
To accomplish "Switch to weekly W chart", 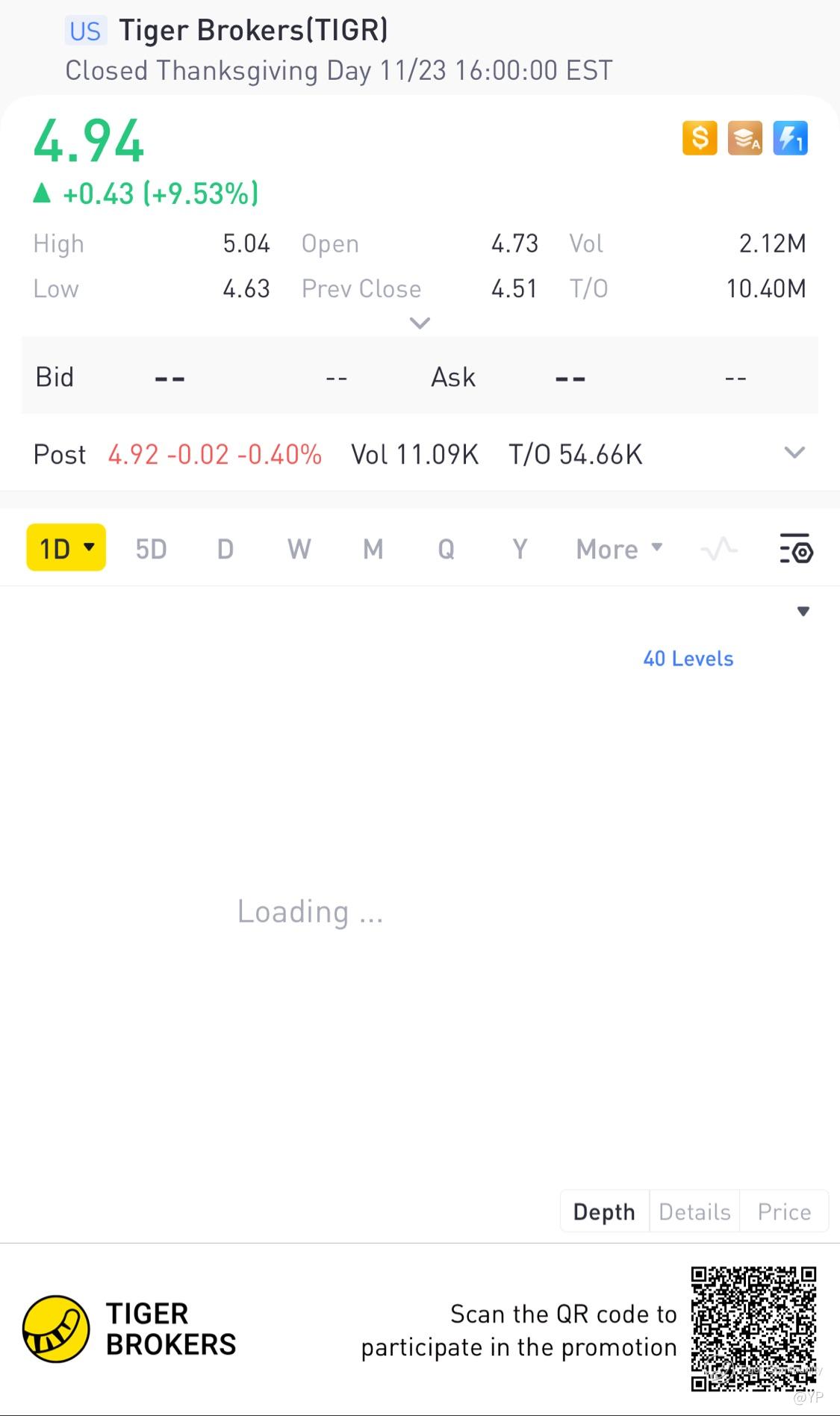I will click(x=299, y=550).
